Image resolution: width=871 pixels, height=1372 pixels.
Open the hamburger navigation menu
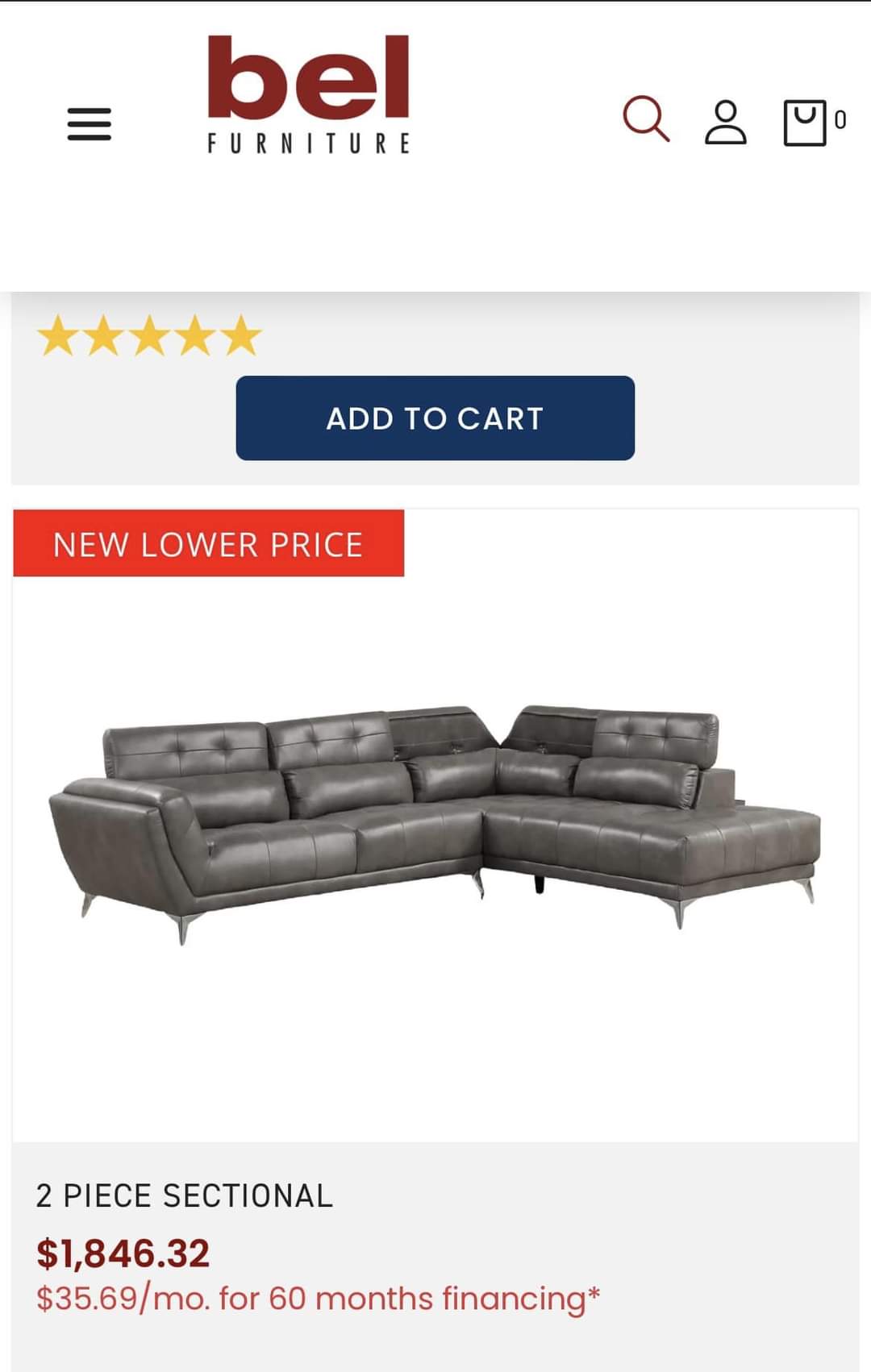coord(89,124)
